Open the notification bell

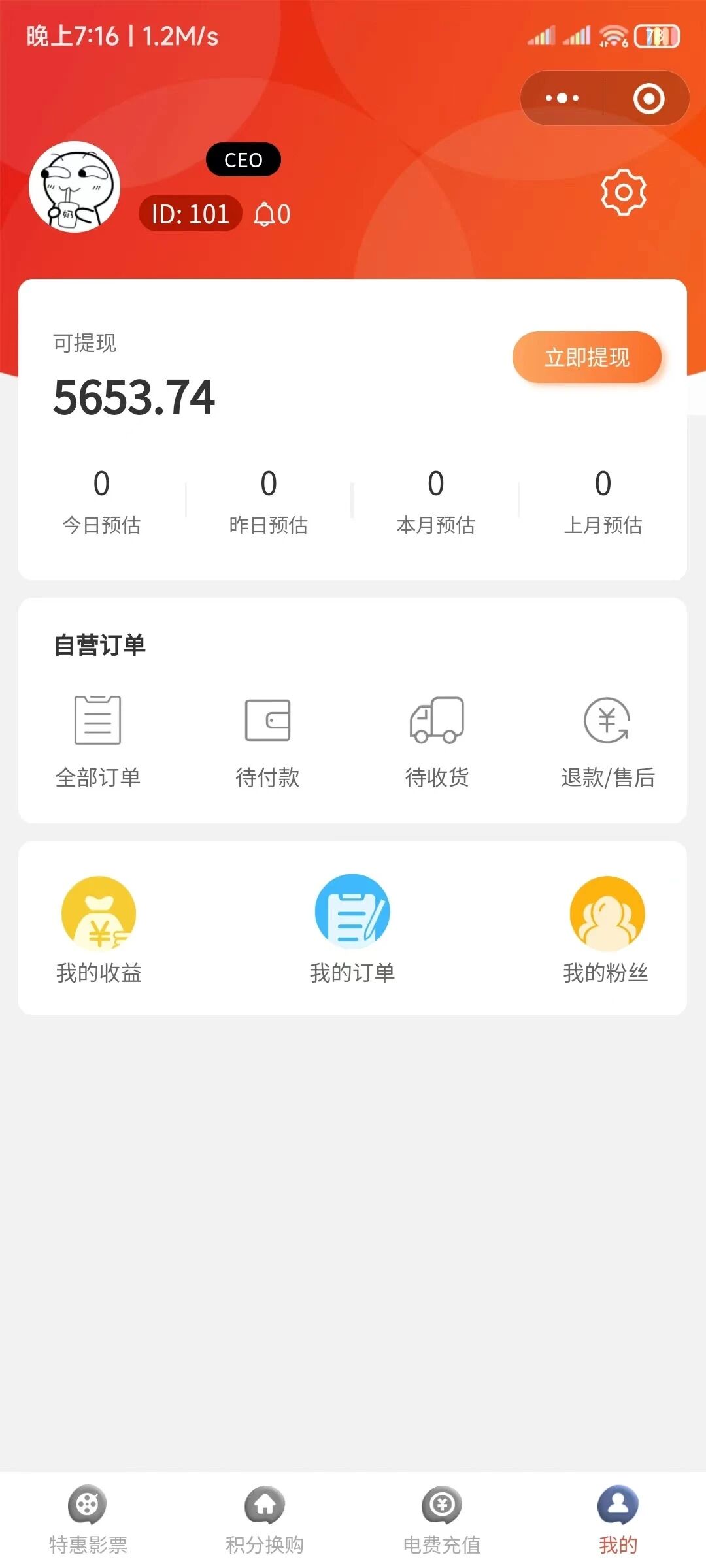(265, 214)
